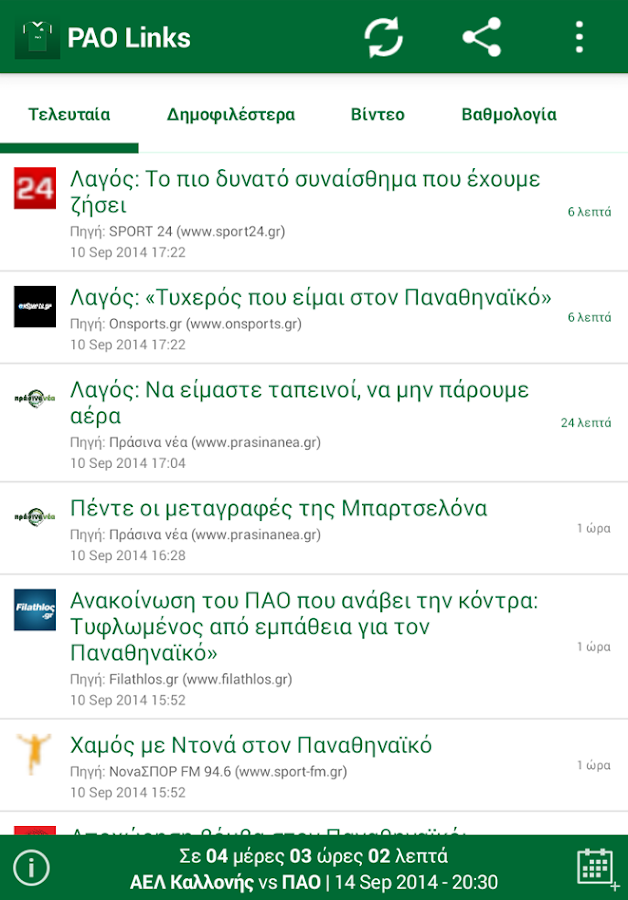The width and height of the screenshot is (628, 900).
Task: Open the Βίντεο tab
Action: tap(378, 114)
